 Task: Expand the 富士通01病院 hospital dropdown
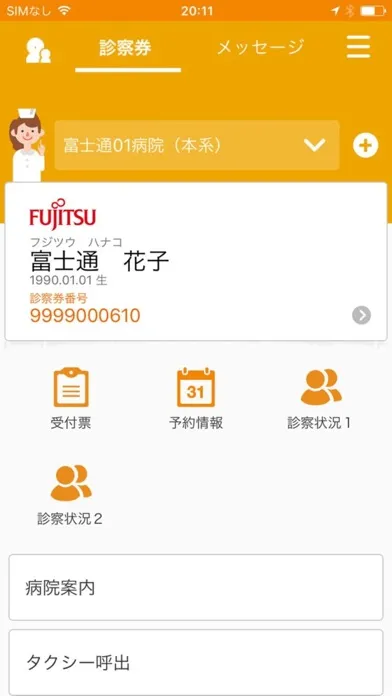(x=197, y=145)
